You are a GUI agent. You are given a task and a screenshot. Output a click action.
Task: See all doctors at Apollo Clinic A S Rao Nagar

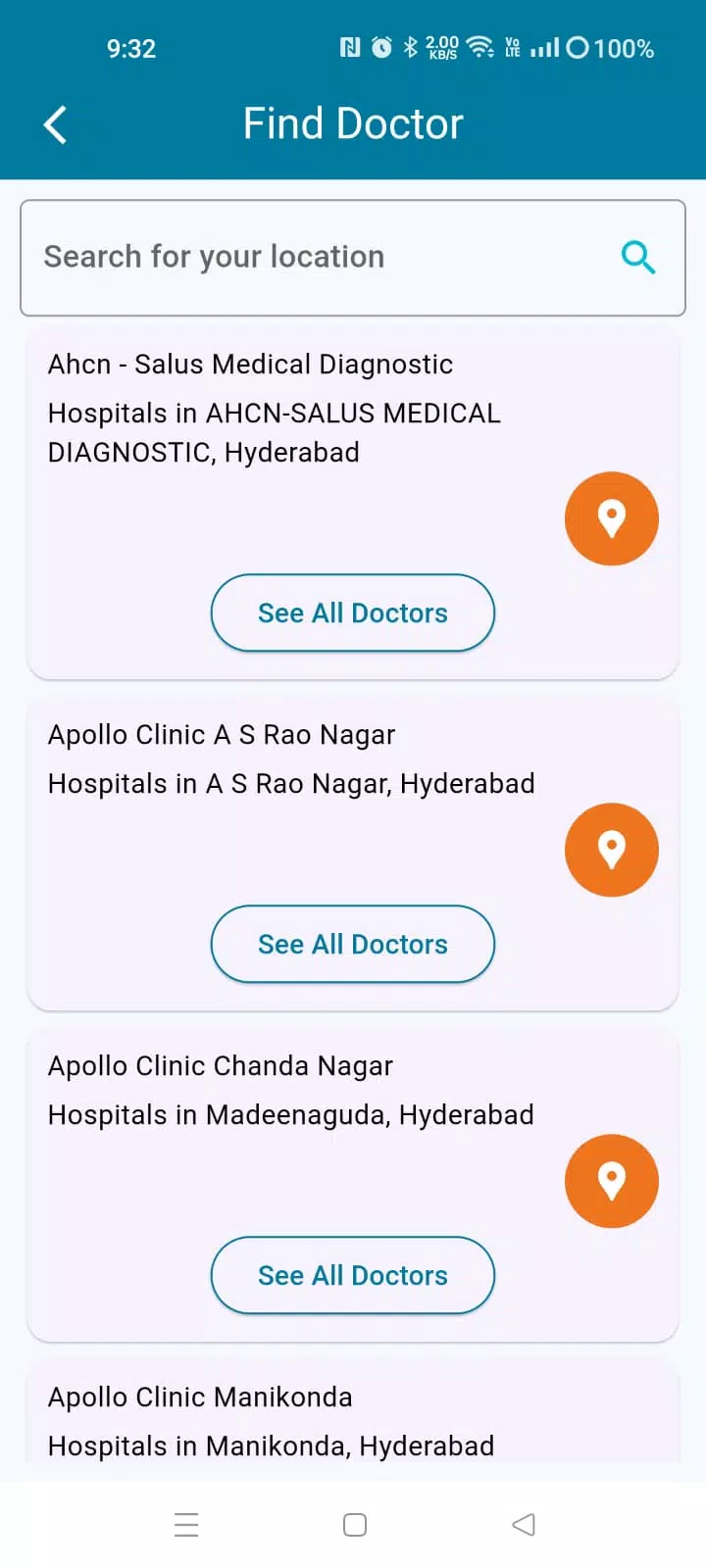(353, 944)
